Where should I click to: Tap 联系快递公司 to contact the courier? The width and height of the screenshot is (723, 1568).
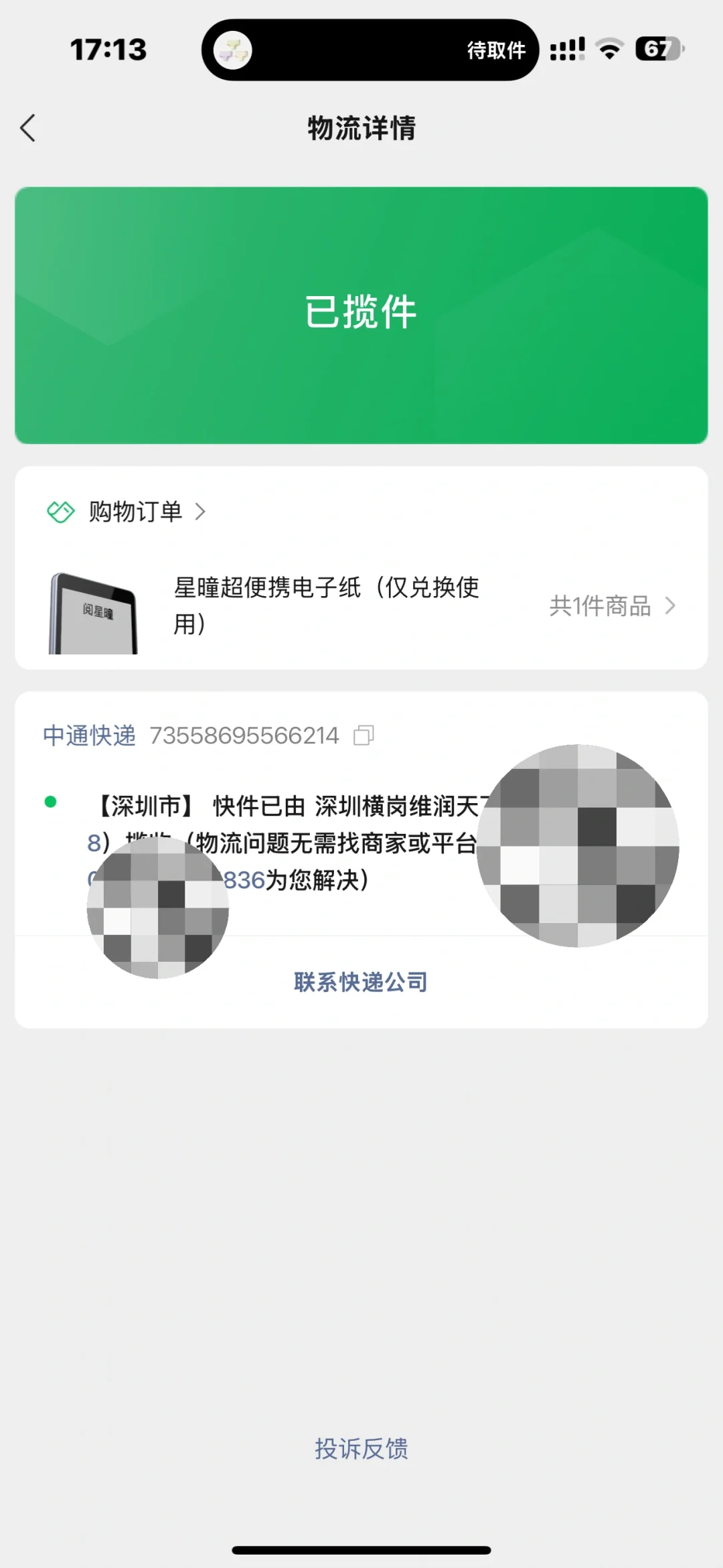361,982
